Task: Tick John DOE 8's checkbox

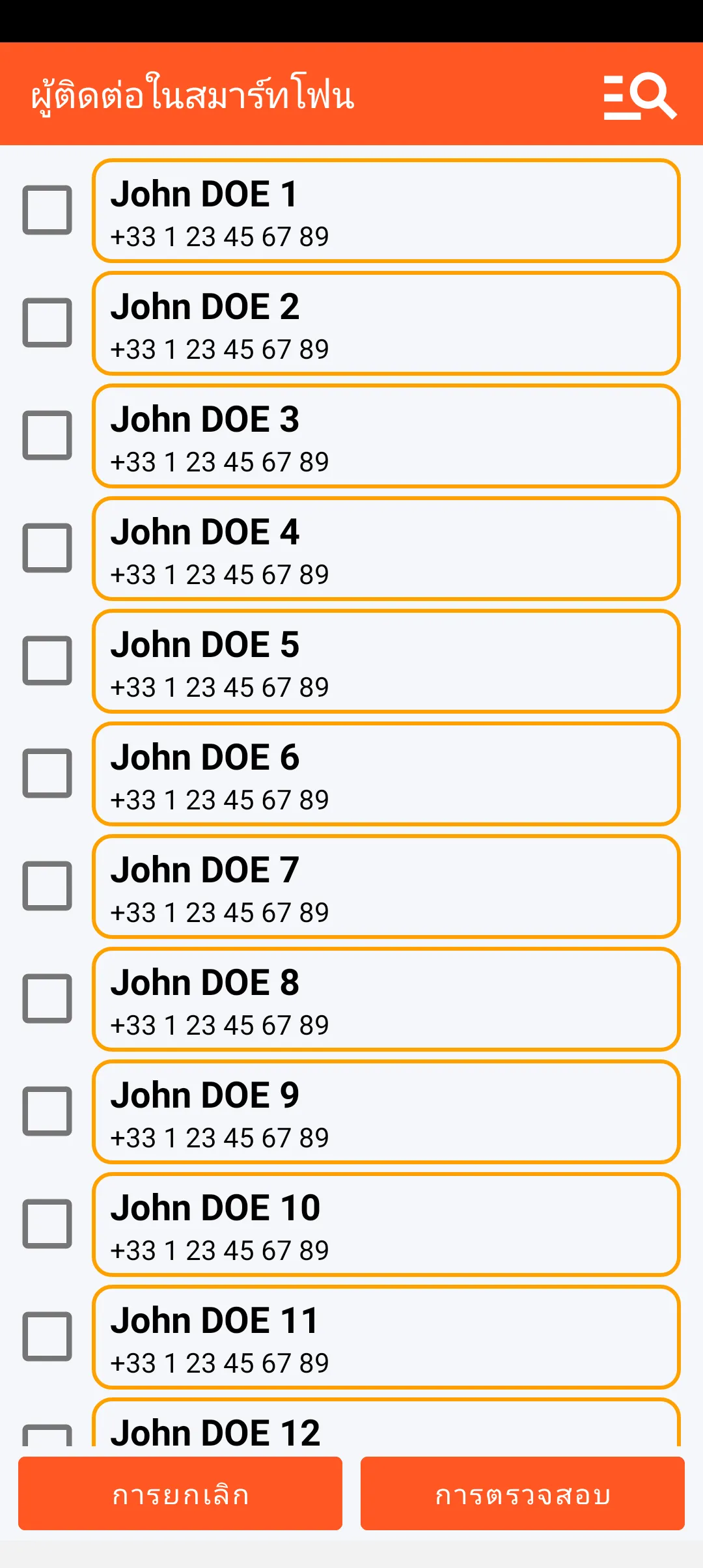Action: (47, 998)
